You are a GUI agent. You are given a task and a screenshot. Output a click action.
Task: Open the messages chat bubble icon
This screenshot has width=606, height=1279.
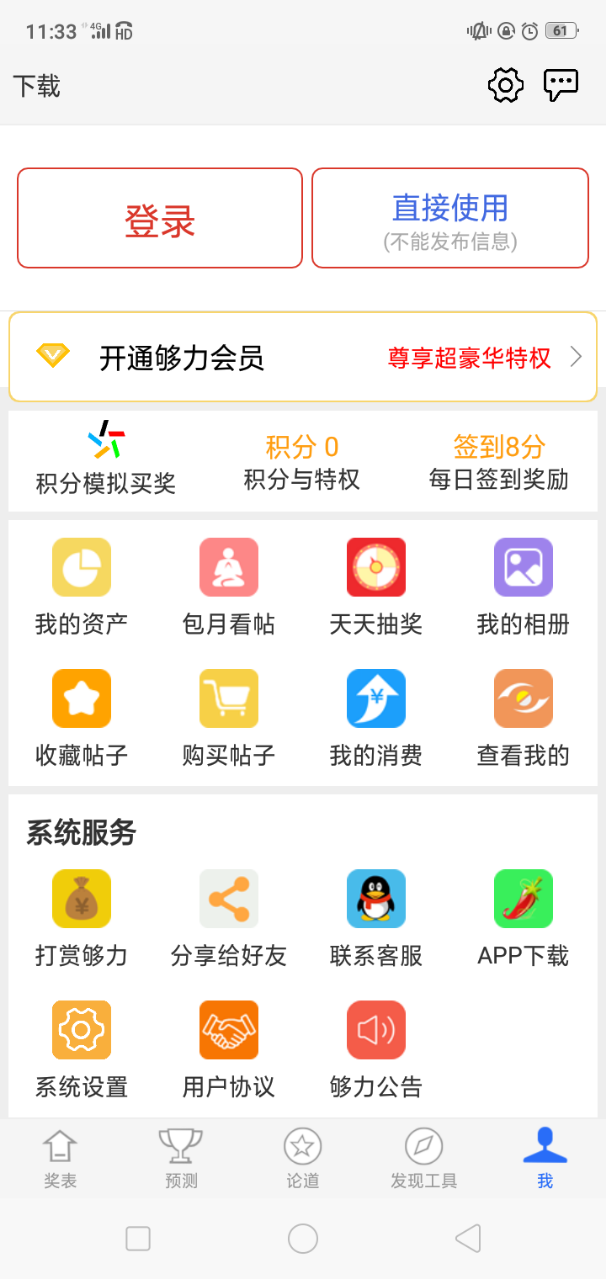[561, 86]
